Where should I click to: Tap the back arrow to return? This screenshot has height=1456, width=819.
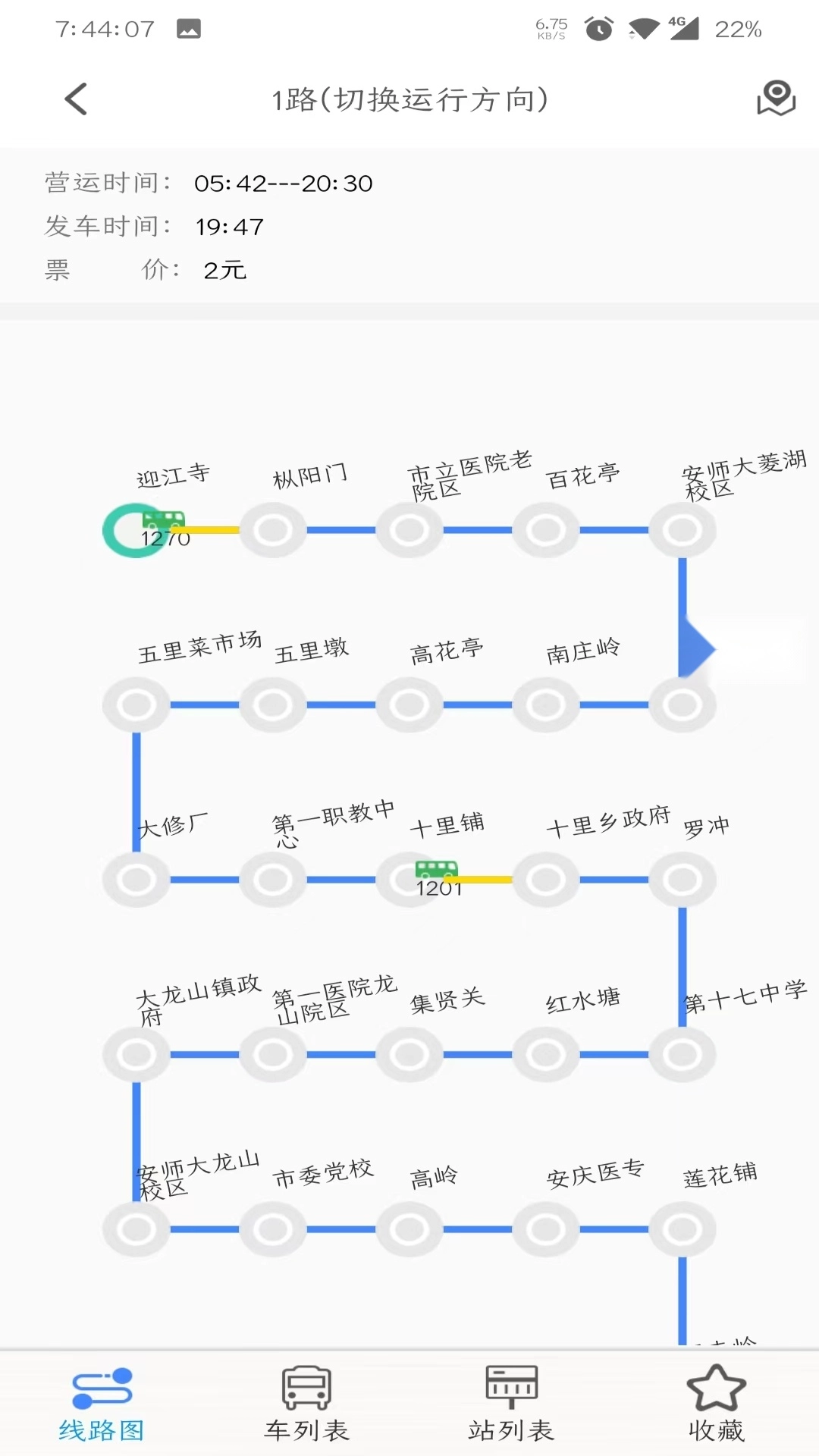pyautogui.click(x=74, y=99)
